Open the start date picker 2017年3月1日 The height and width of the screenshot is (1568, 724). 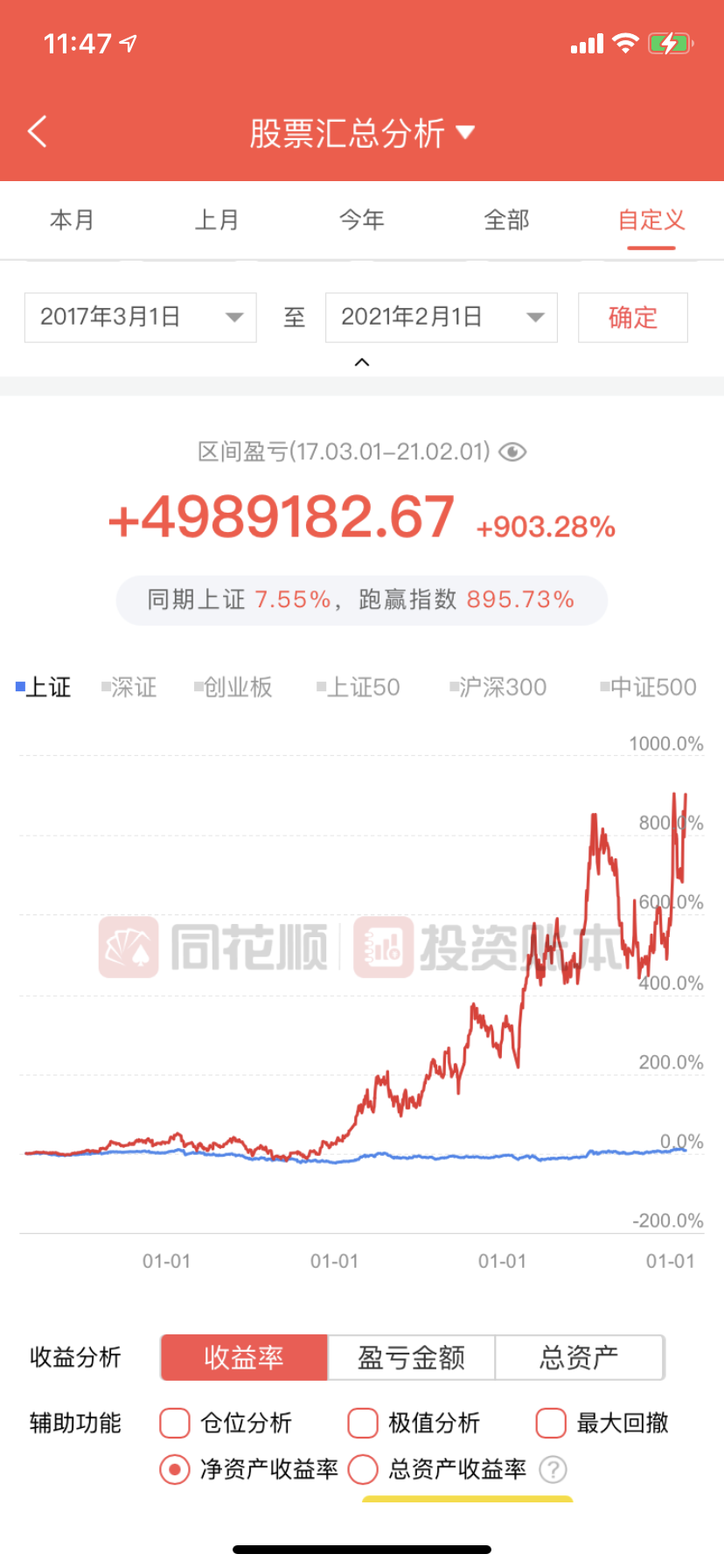click(x=140, y=317)
